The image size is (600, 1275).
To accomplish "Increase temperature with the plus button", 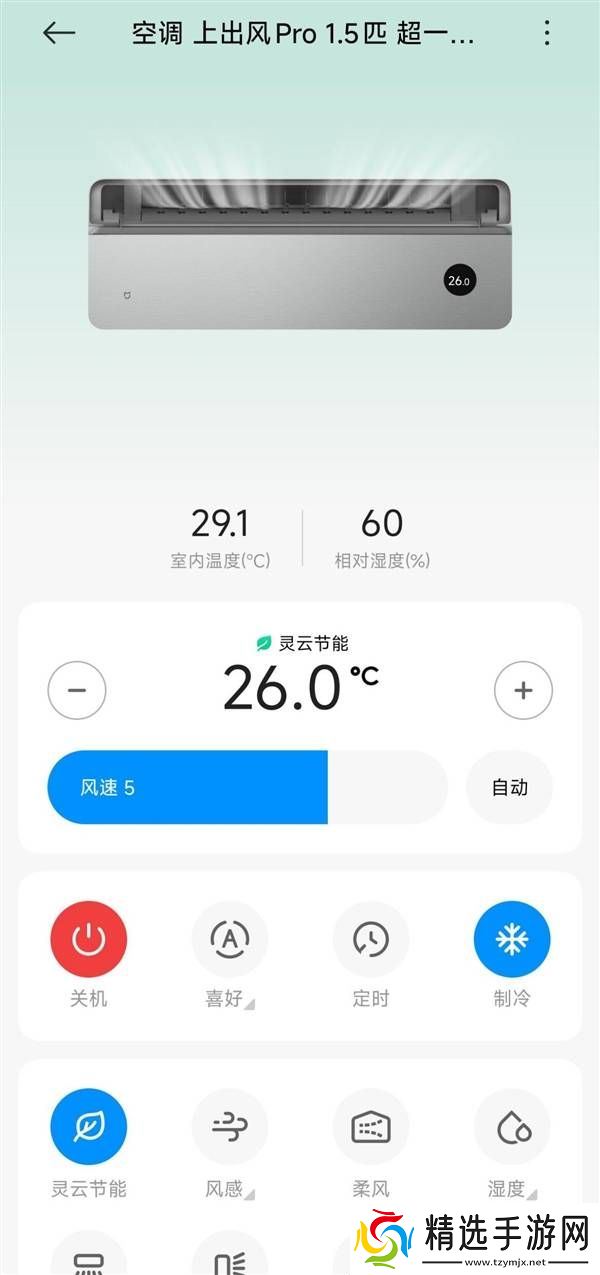I will (523, 690).
